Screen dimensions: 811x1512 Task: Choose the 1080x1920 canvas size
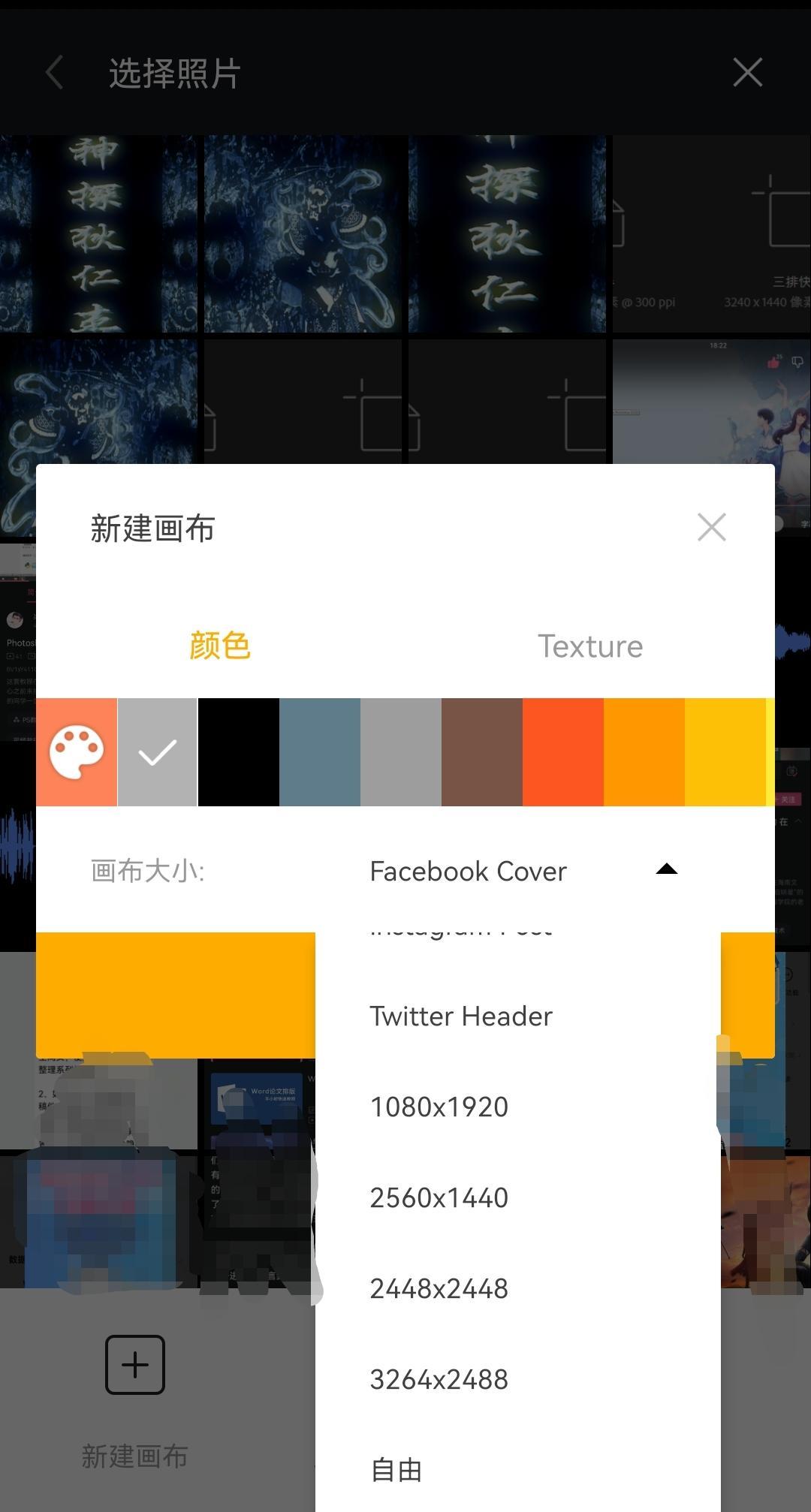point(439,1107)
